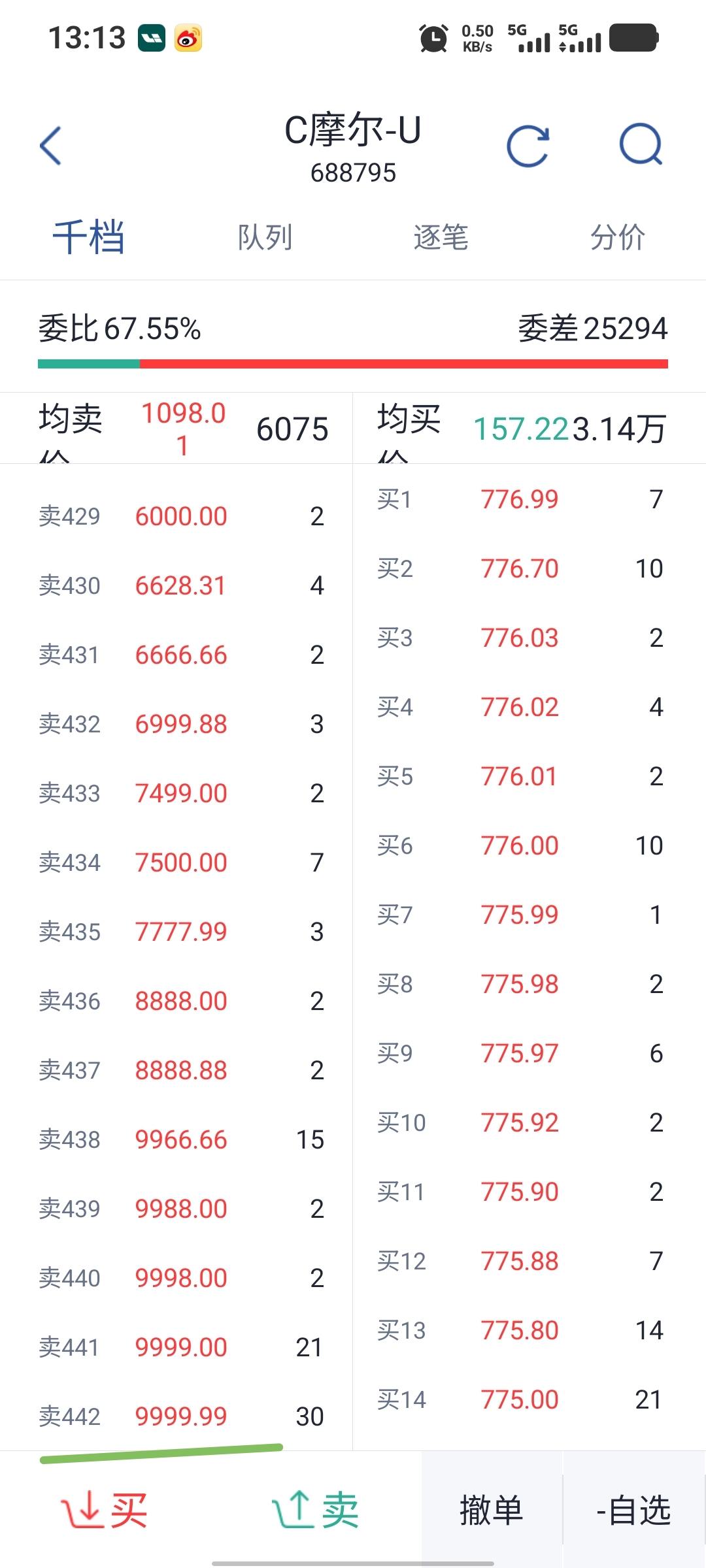Select the 千档 tab
This screenshot has width=706, height=1568.
pos(88,237)
